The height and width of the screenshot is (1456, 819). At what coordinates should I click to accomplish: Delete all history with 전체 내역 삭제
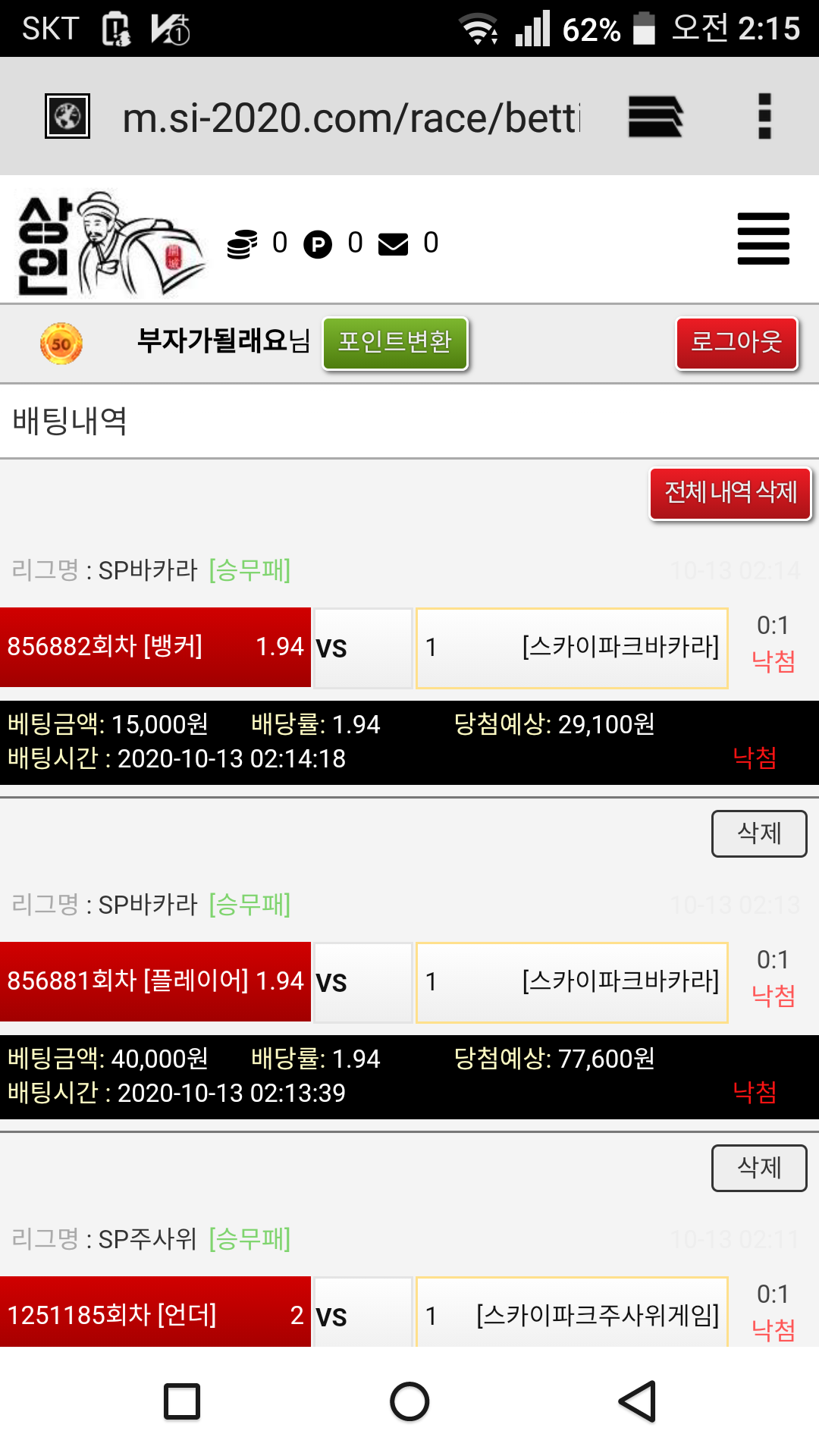pos(730,493)
